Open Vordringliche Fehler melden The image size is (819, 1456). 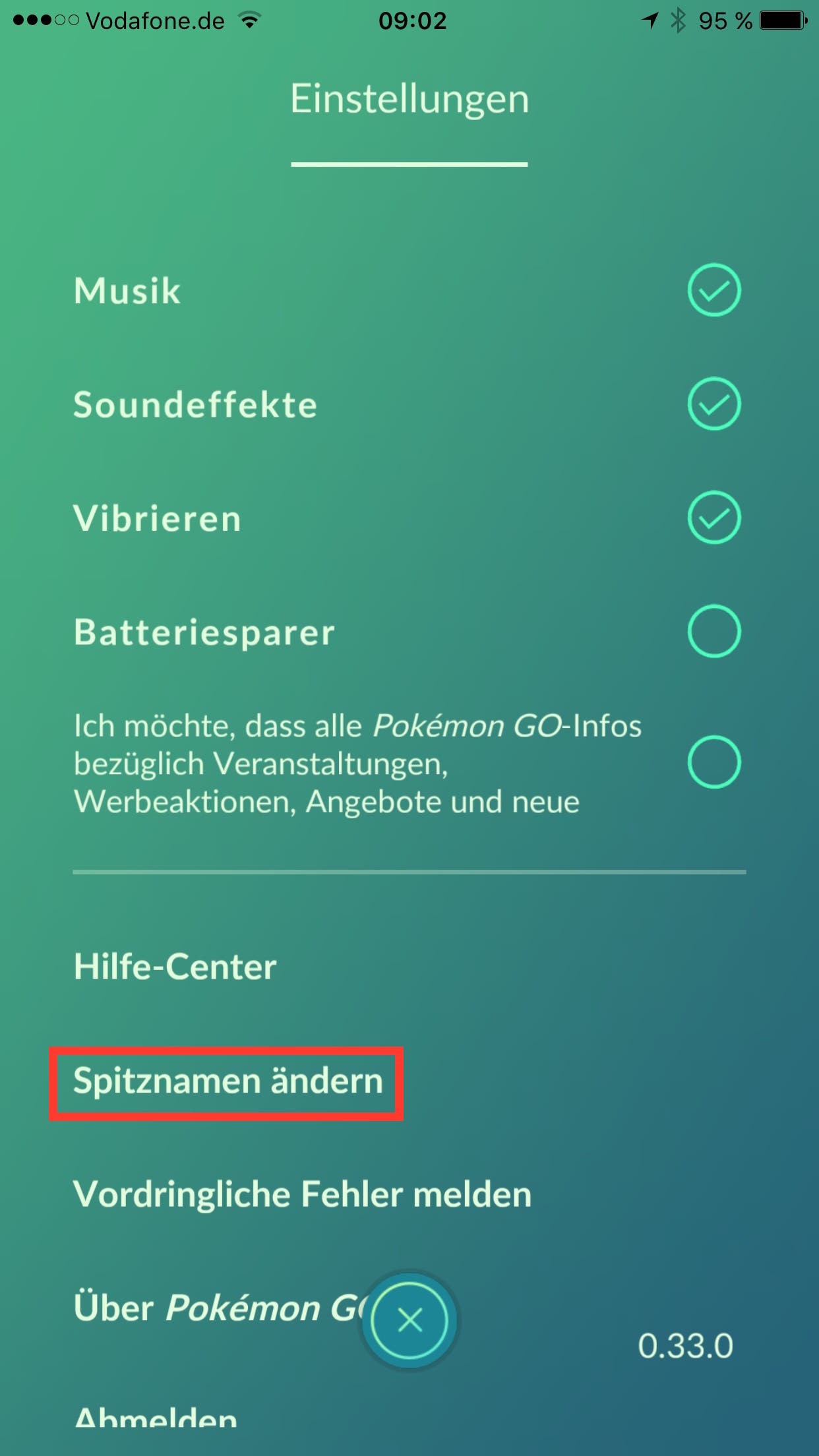point(302,1195)
